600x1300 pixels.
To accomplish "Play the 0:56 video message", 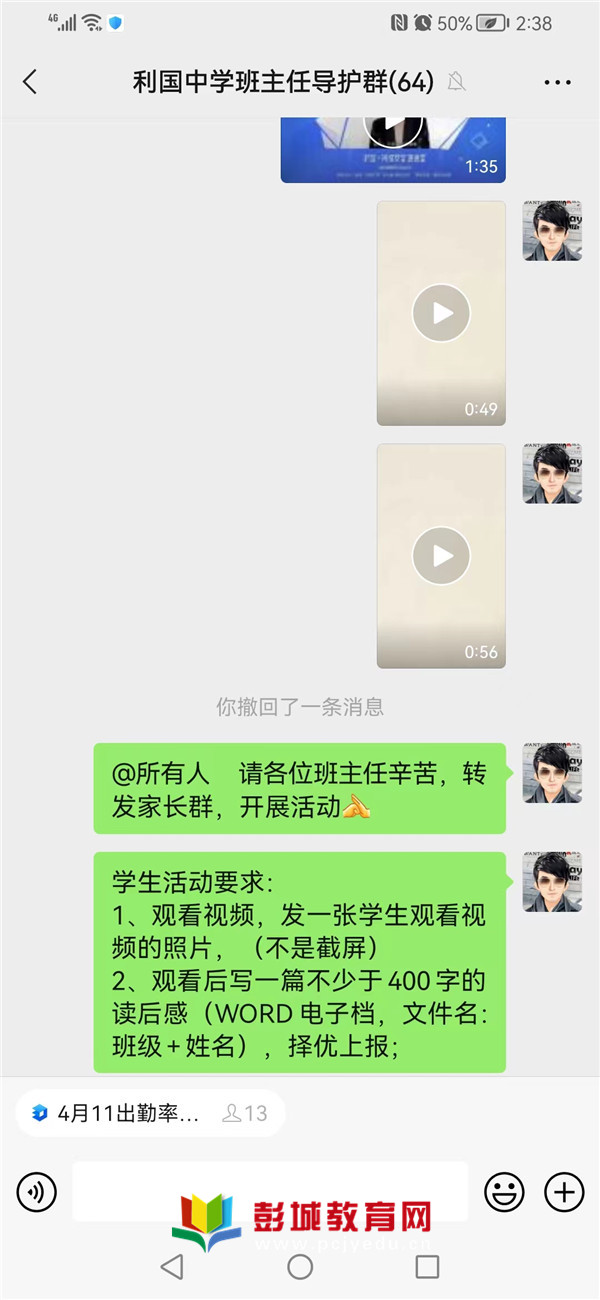I will [441, 556].
